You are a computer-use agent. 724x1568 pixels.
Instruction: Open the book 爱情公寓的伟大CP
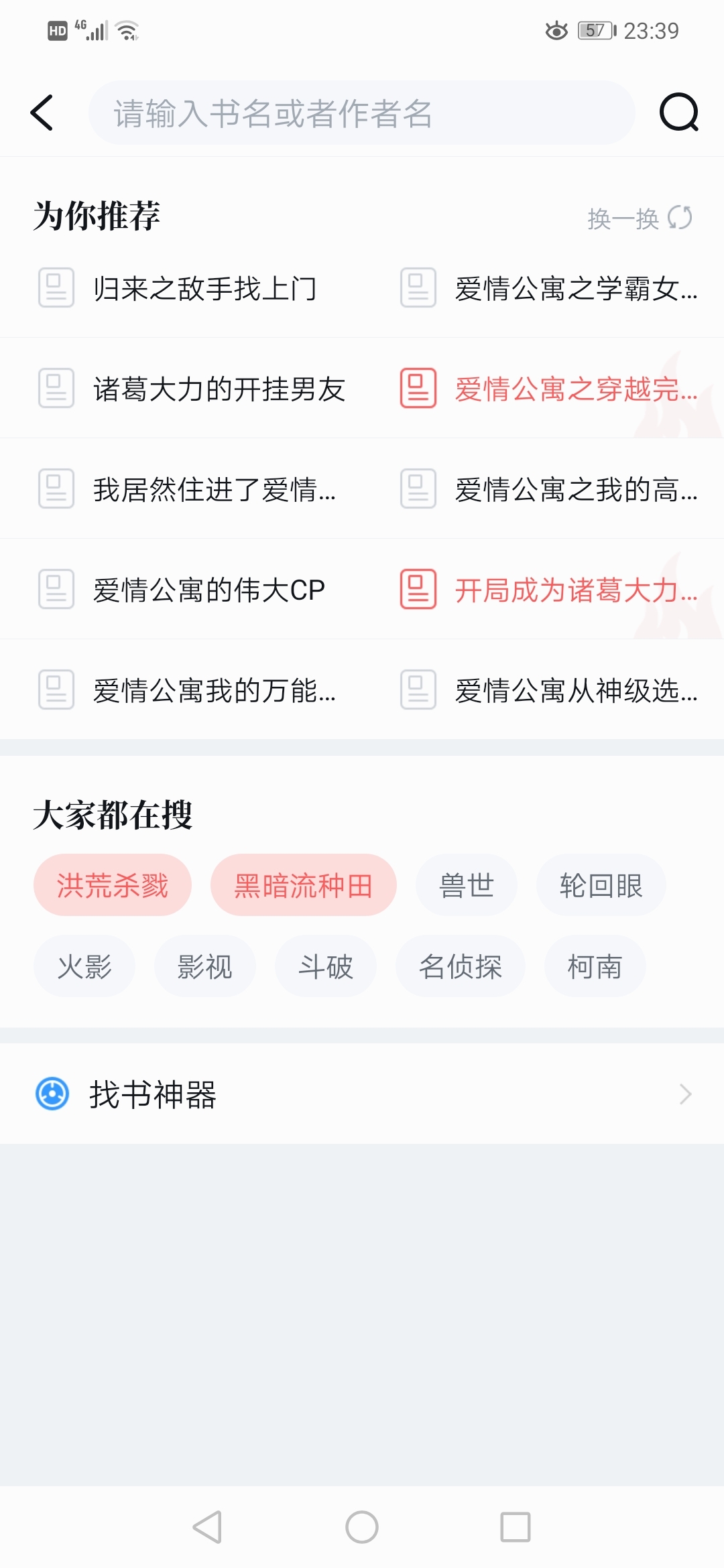[181, 590]
